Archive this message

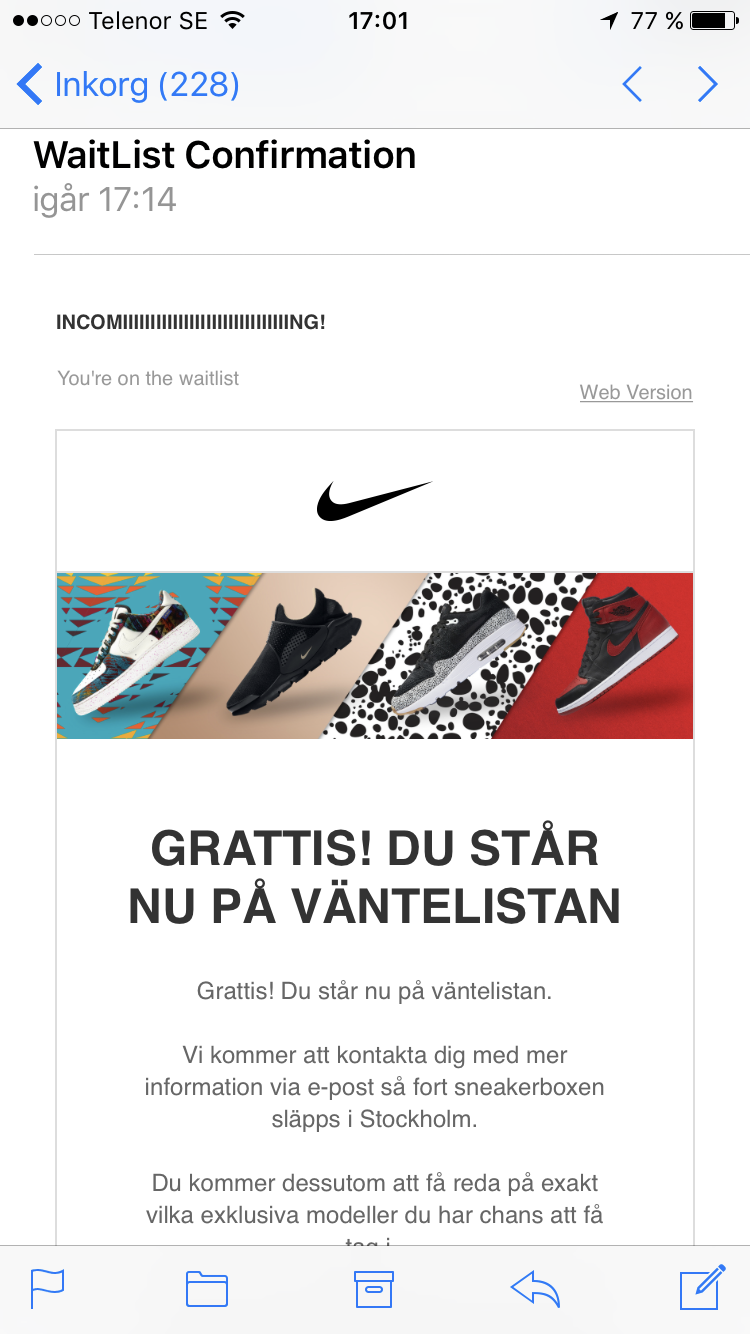[375, 1288]
